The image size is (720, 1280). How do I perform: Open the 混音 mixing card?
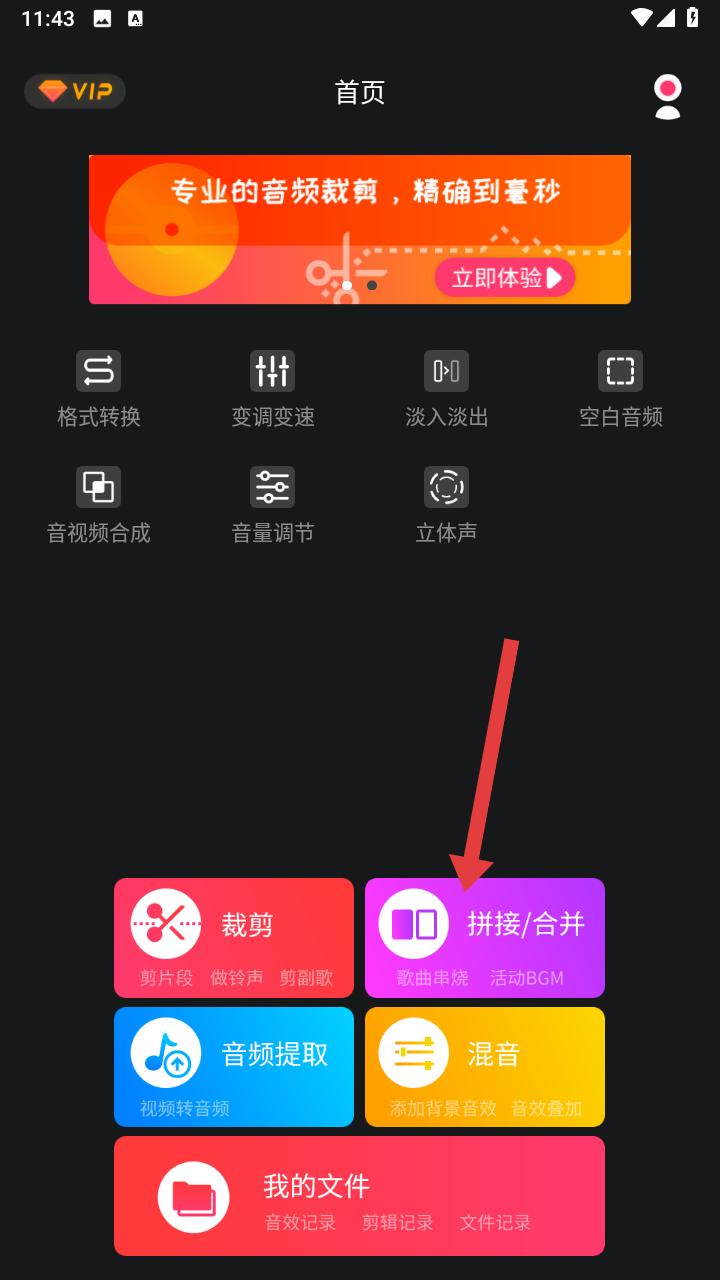[485, 1067]
